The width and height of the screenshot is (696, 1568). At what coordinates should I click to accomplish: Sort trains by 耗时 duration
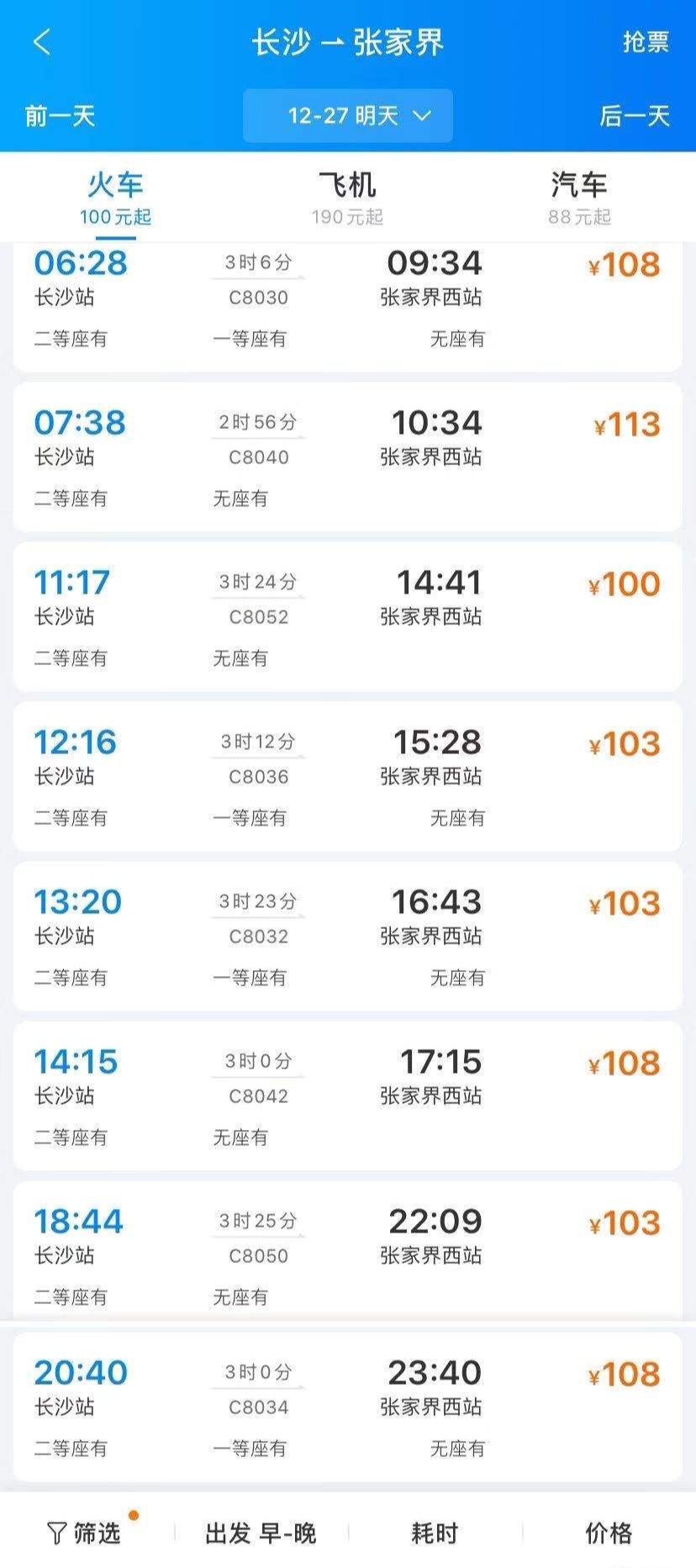pos(435,1533)
